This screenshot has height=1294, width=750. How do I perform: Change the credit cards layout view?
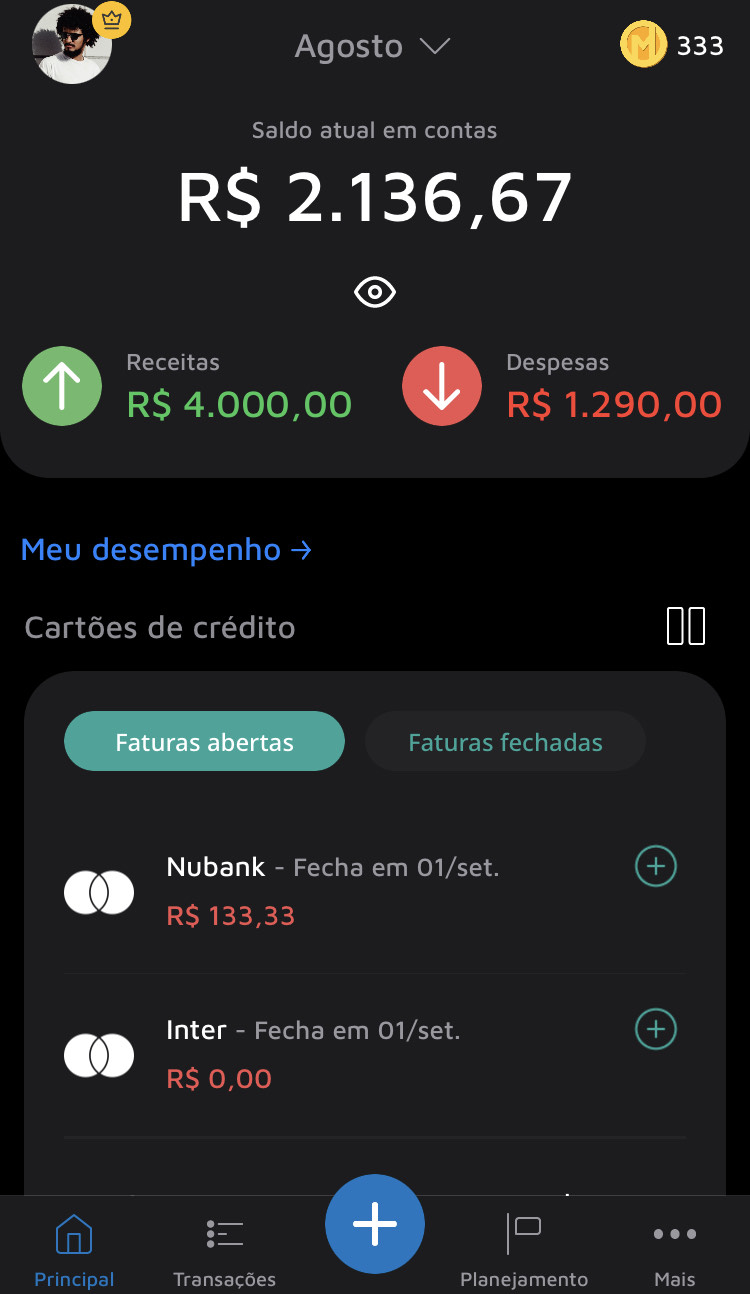point(686,626)
